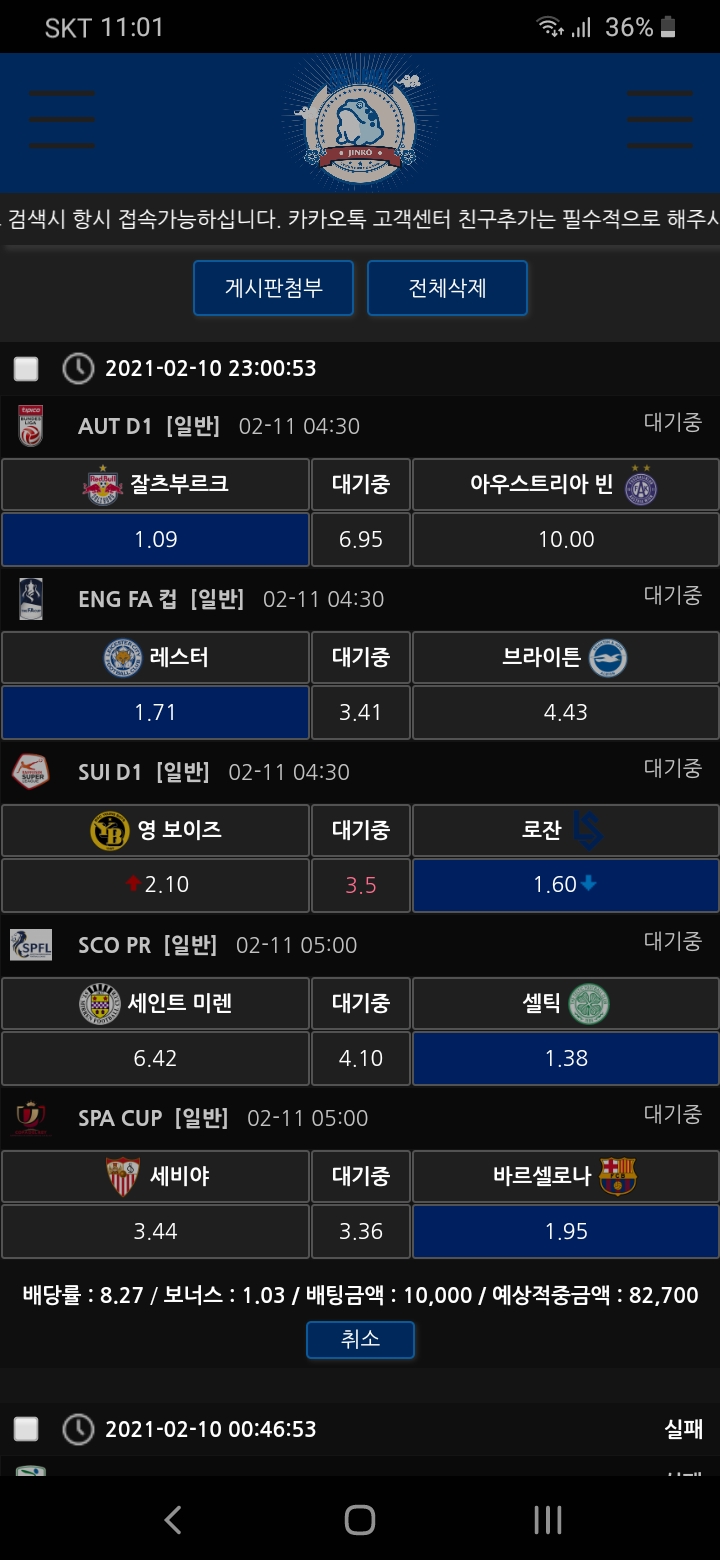720x1560 pixels.
Task: Check the box for 2021-02-10 23:00:53 bet
Action: click(26, 369)
